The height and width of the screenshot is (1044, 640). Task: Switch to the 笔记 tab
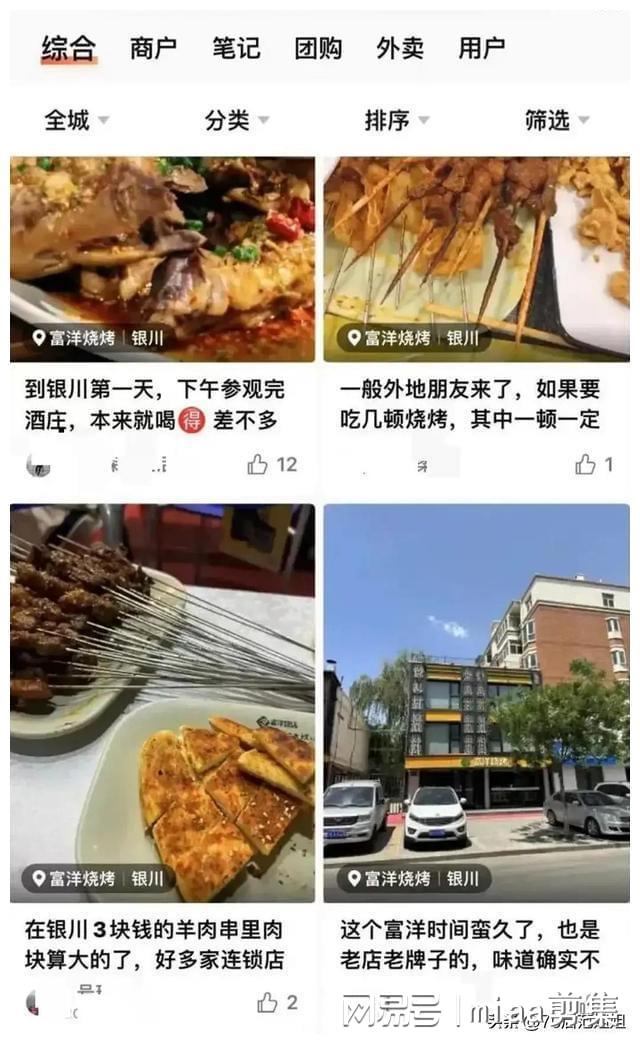(235, 47)
